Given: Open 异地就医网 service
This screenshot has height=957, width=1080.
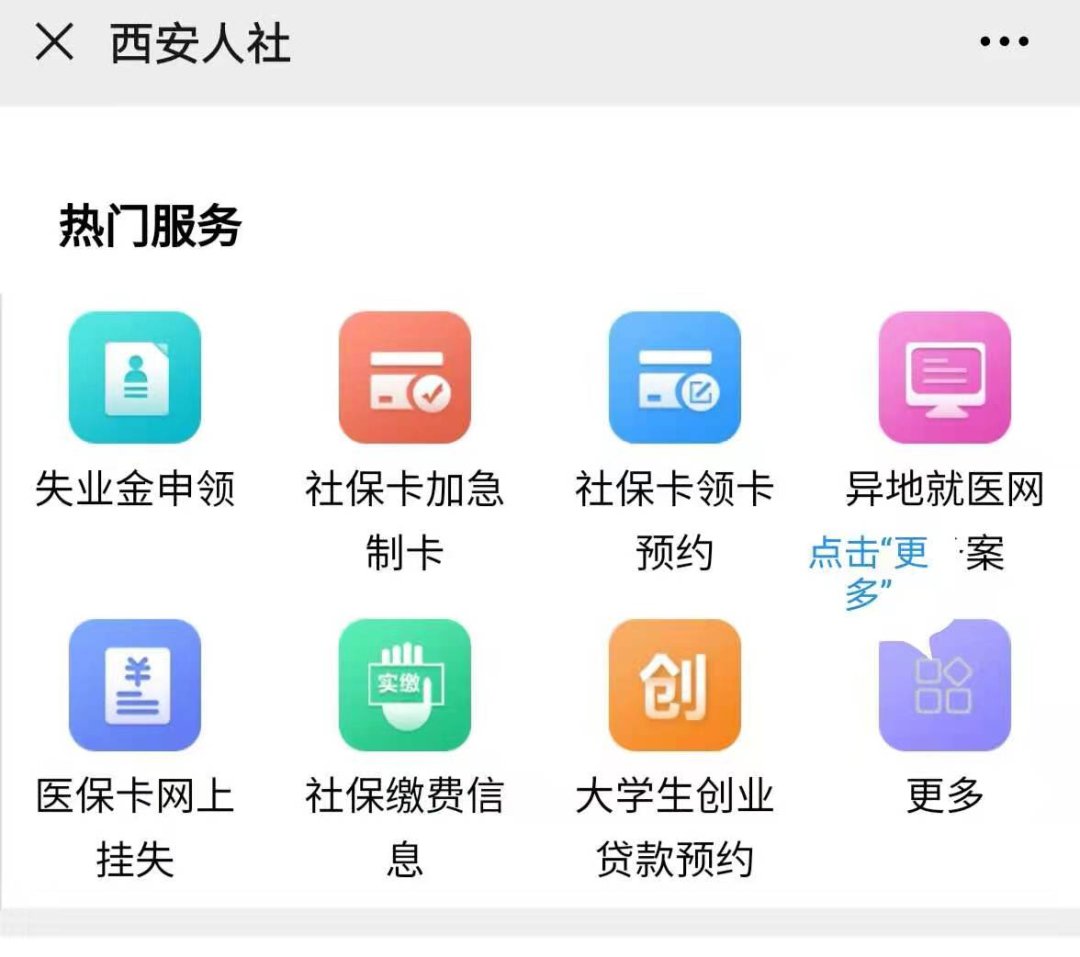Looking at the screenshot, I should pyautogui.click(x=944, y=378).
